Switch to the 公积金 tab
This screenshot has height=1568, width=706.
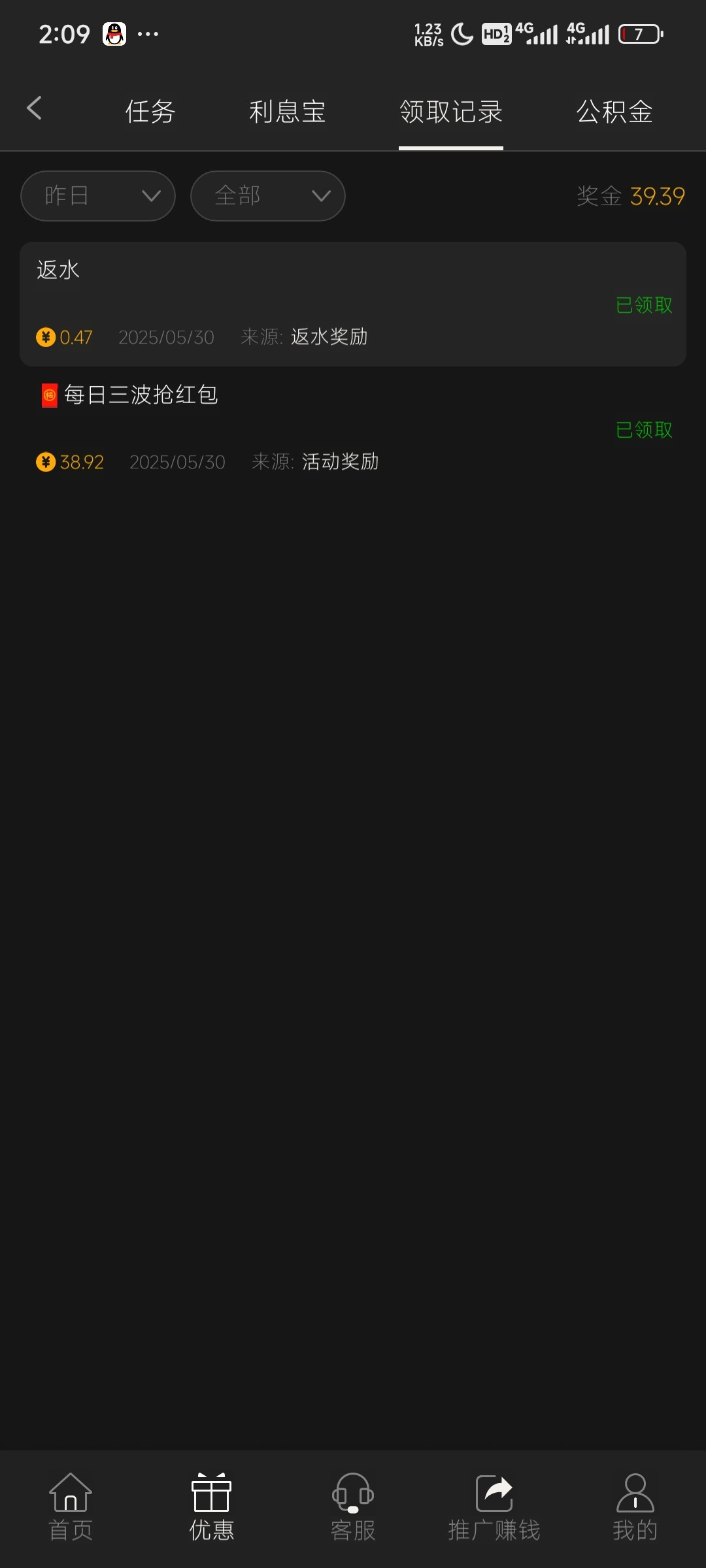(614, 112)
